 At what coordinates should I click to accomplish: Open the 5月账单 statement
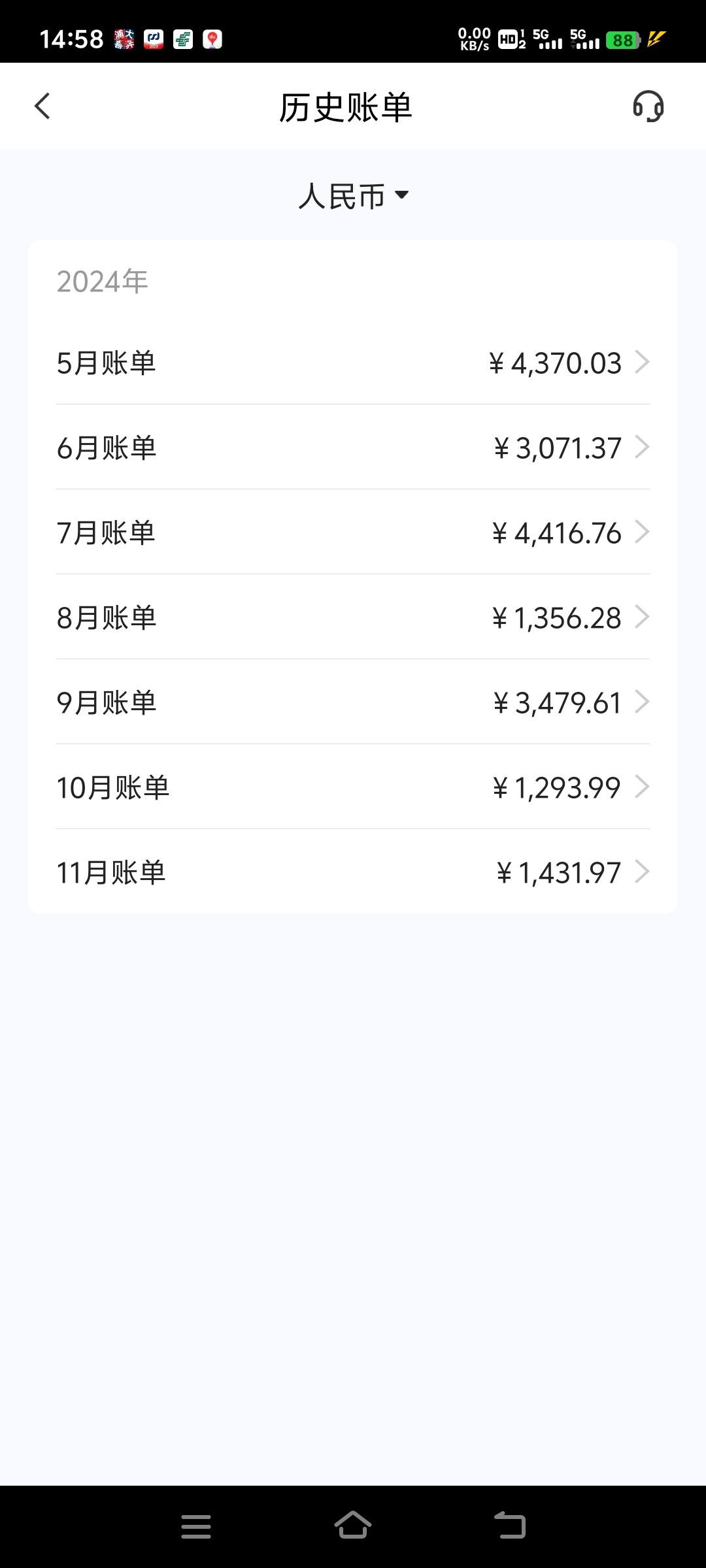click(353, 363)
